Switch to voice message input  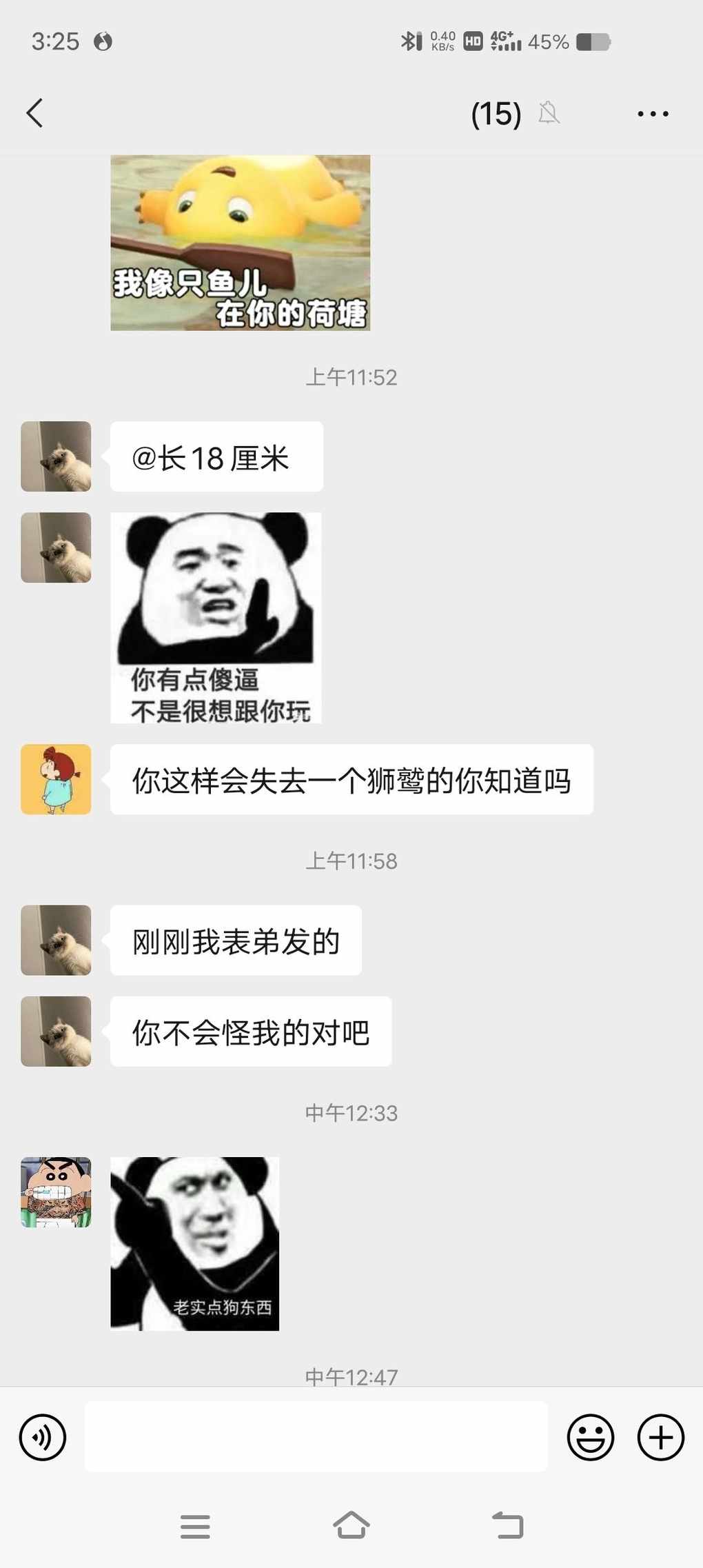(x=43, y=1438)
